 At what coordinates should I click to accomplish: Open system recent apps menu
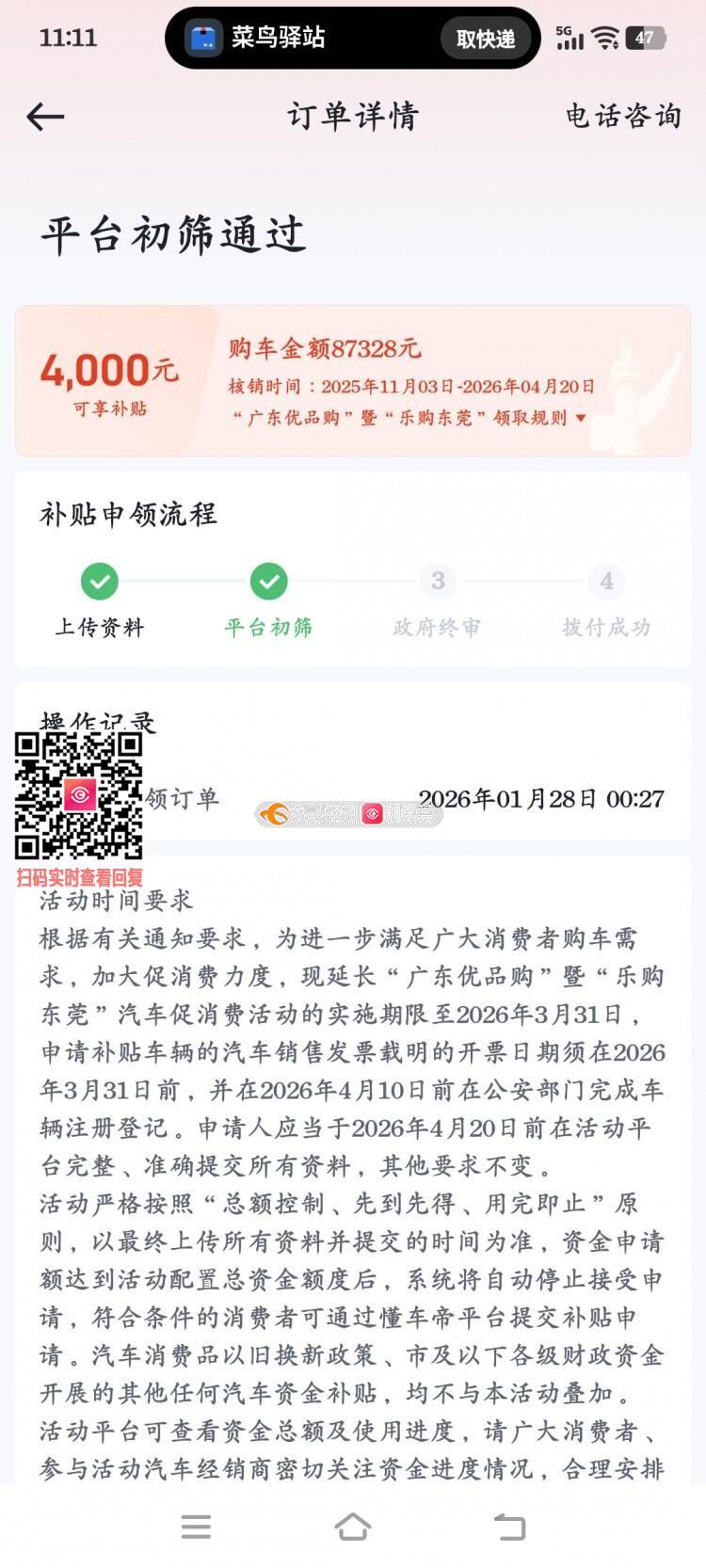point(196,1526)
